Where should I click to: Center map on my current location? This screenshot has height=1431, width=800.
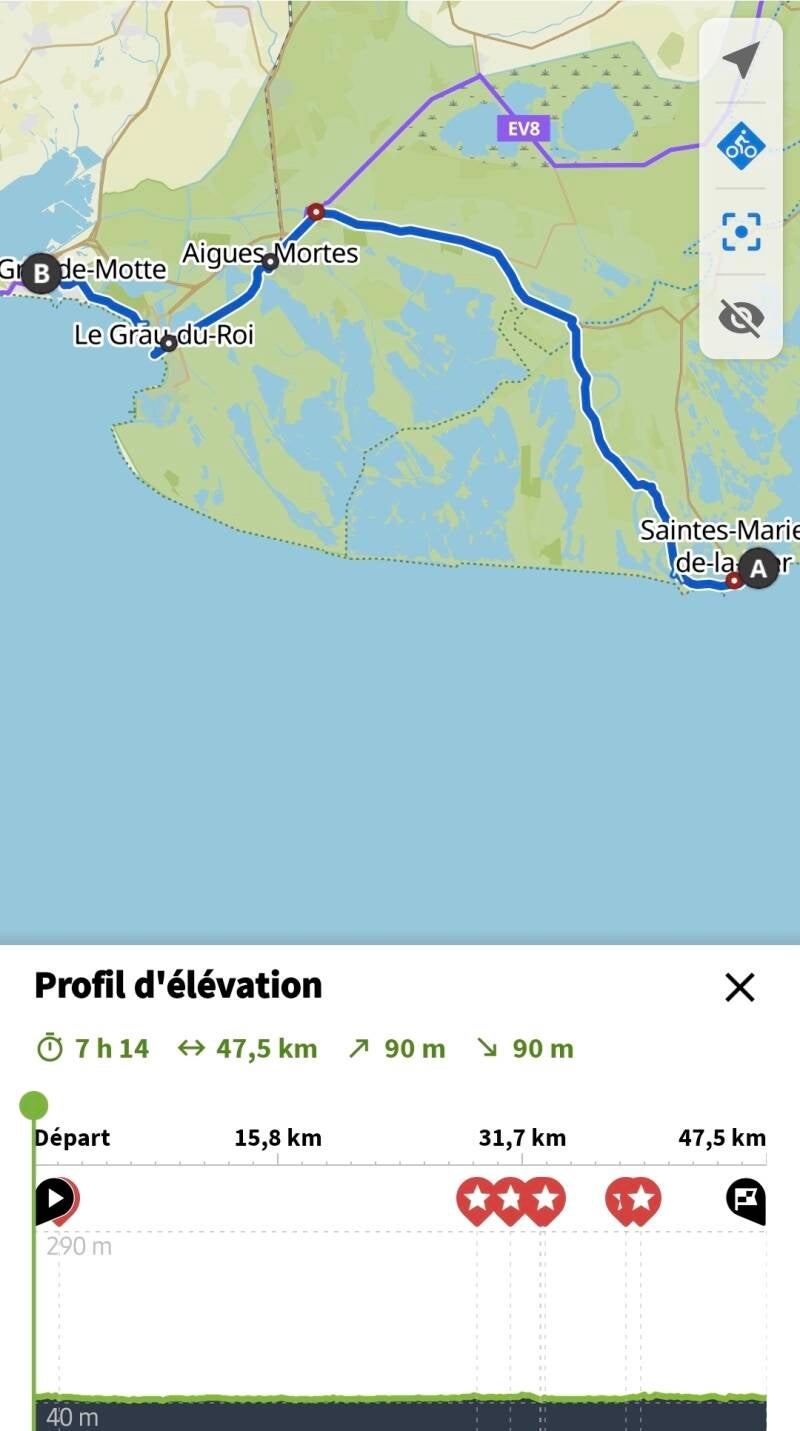click(x=740, y=60)
